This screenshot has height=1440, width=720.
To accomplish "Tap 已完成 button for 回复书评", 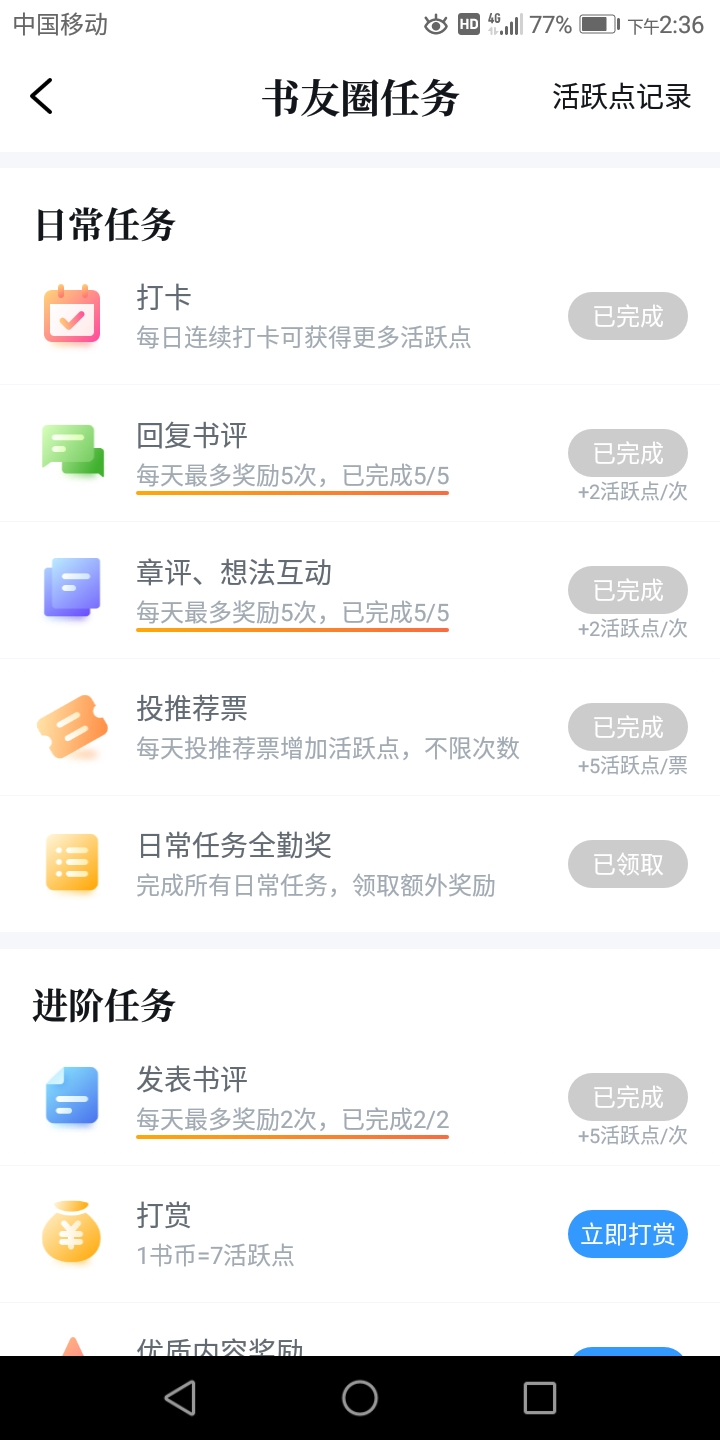I will click(628, 454).
